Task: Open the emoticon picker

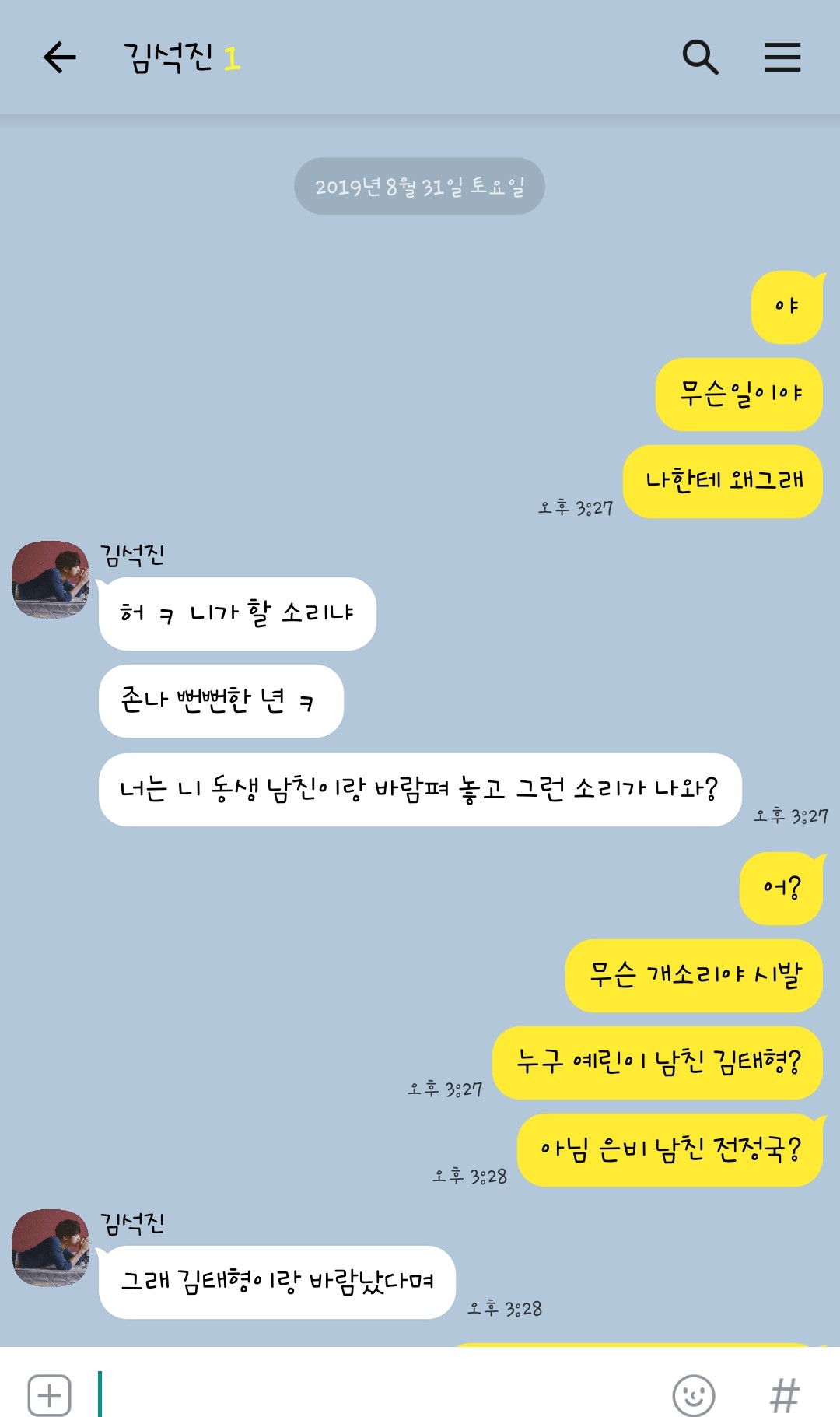Action: tap(694, 1395)
